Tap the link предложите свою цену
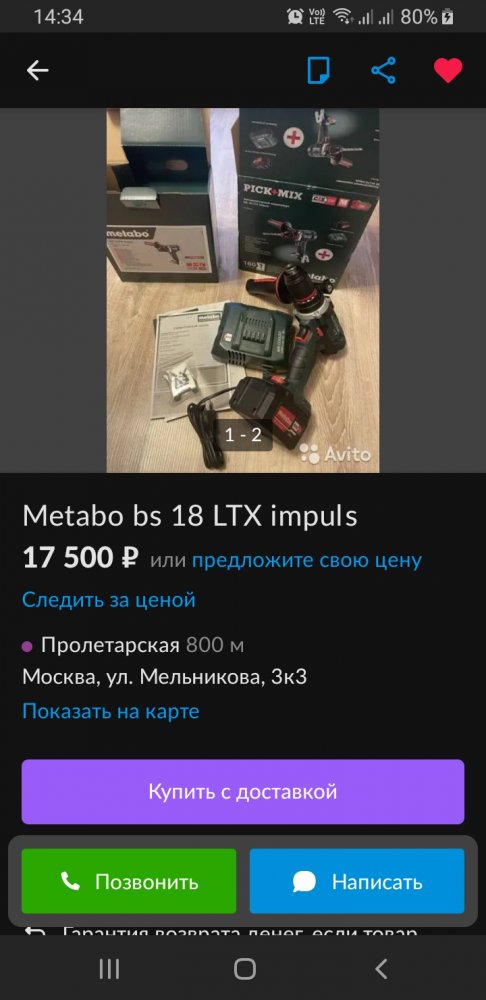Image resolution: width=486 pixels, height=1000 pixels. [307, 560]
